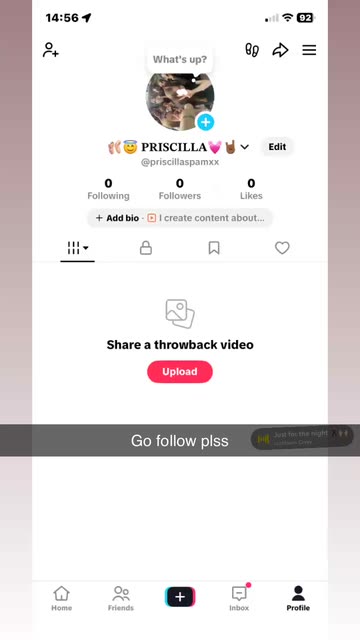Open the hamburger menu
Viewport: 360px width, 640px height.
309,50
